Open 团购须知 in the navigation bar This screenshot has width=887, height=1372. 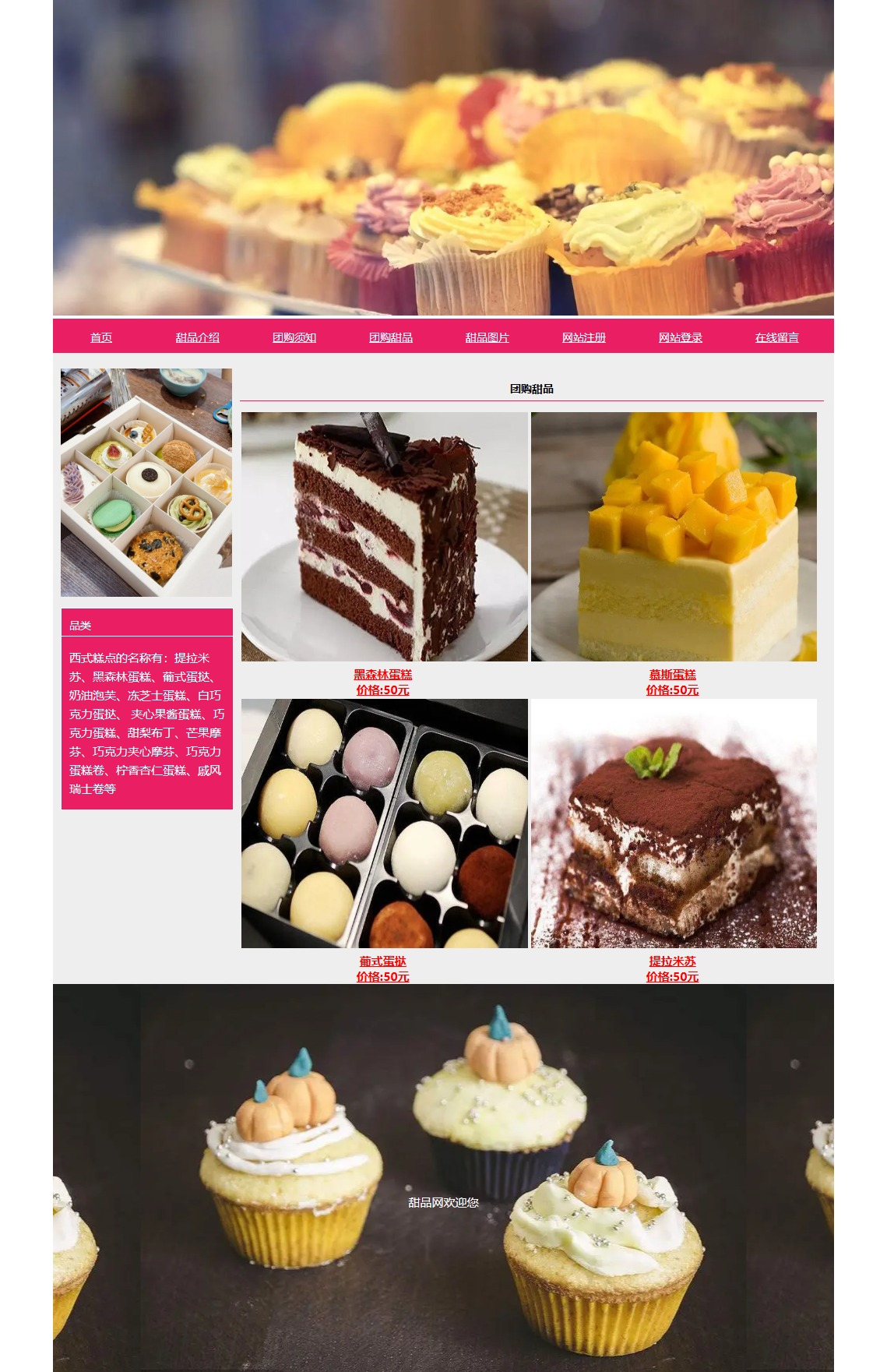(x=294, y=337)
